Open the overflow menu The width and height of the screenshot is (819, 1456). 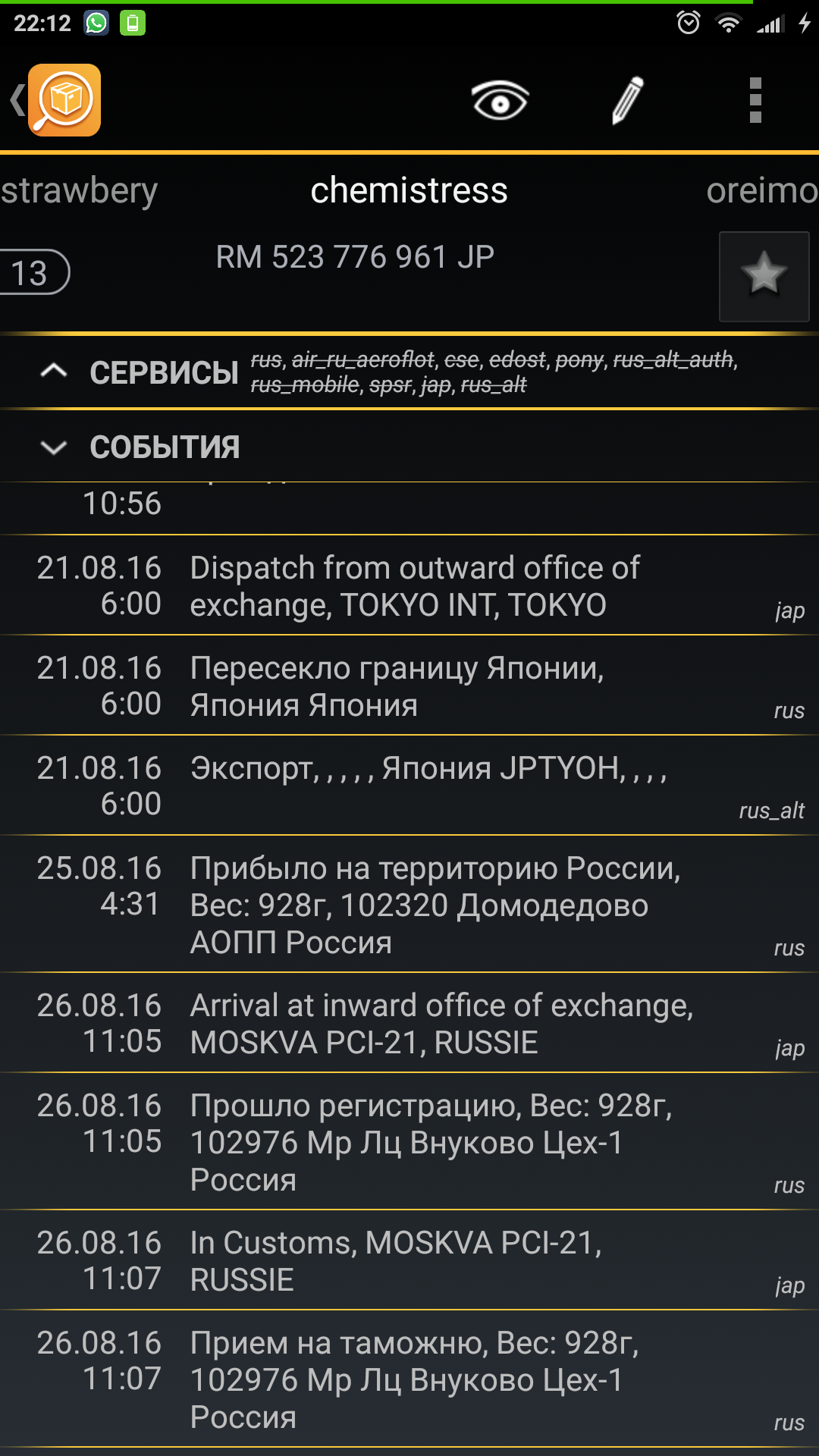(x=755, y=100)
